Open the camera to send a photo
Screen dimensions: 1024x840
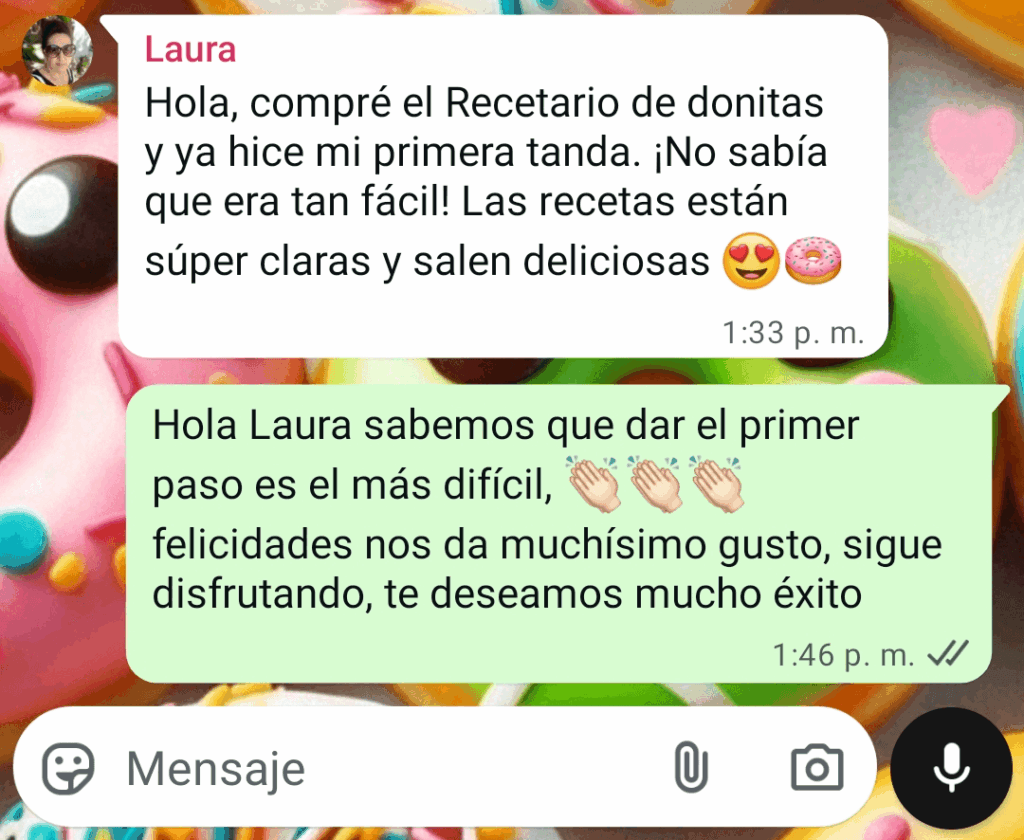point(817,769)
